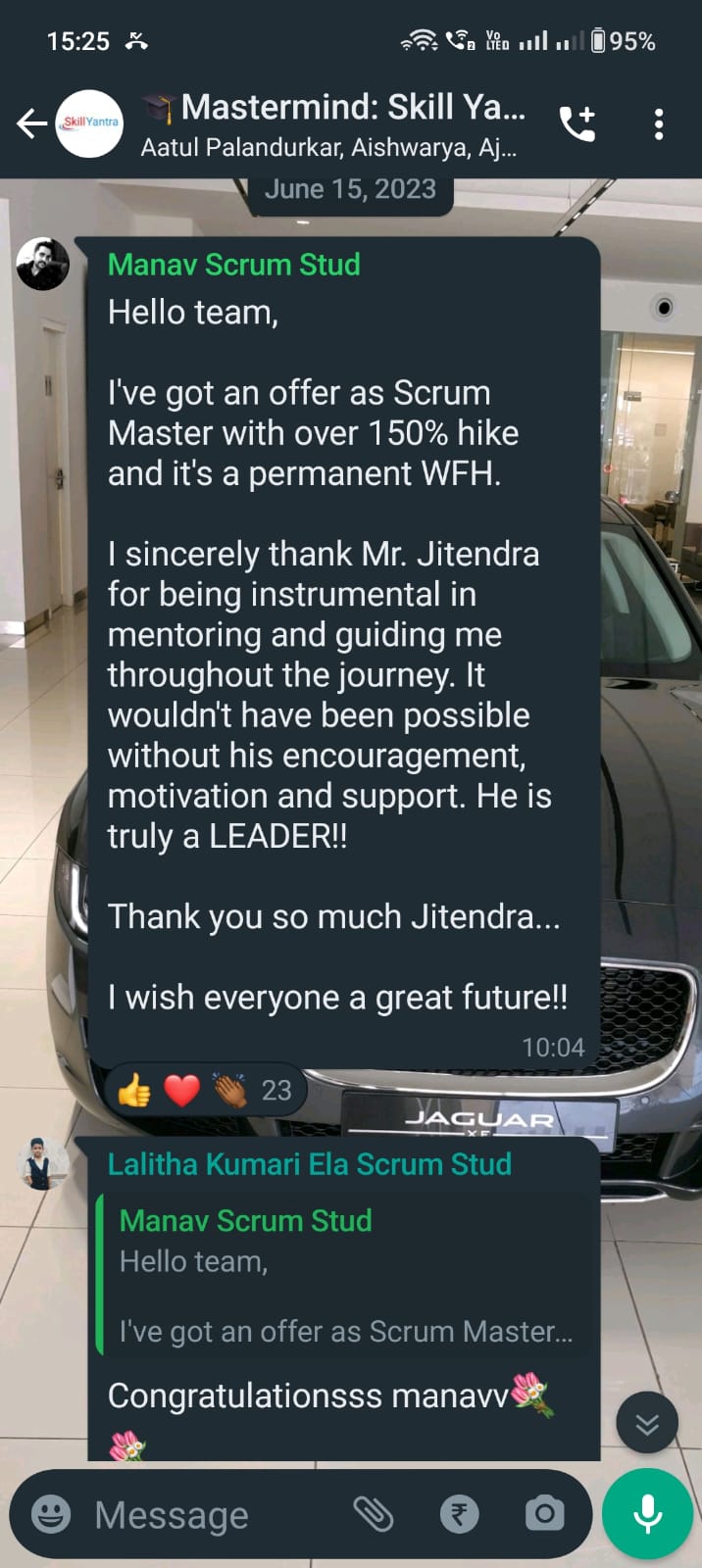Open the rupee payment option

click(x=459, y=1514)
